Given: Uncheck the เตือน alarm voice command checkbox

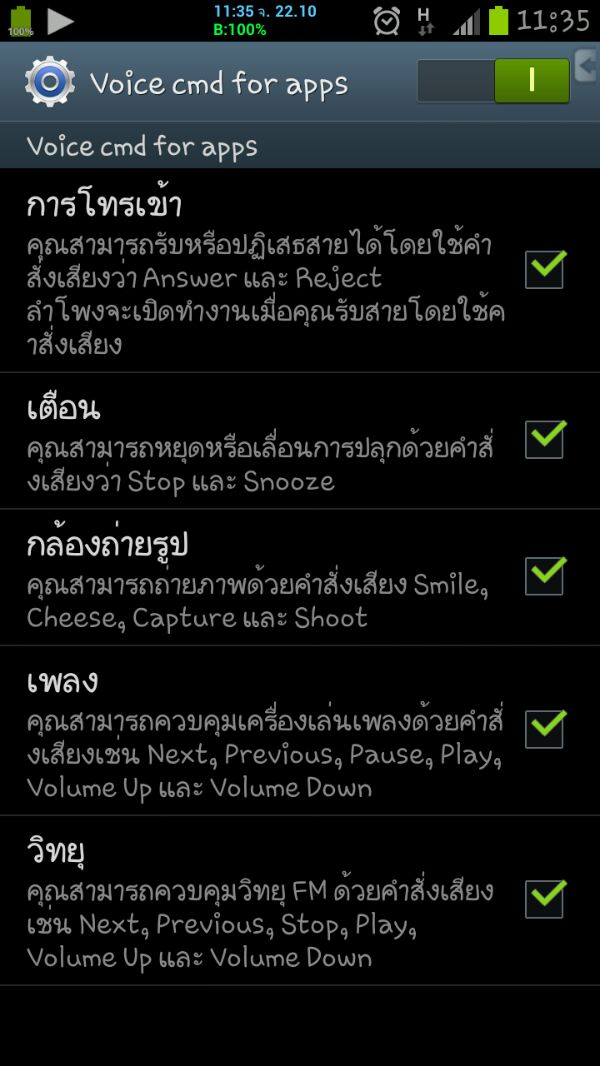Looking at the screenshot, I should pyautogui.click(x=545, y=440).
